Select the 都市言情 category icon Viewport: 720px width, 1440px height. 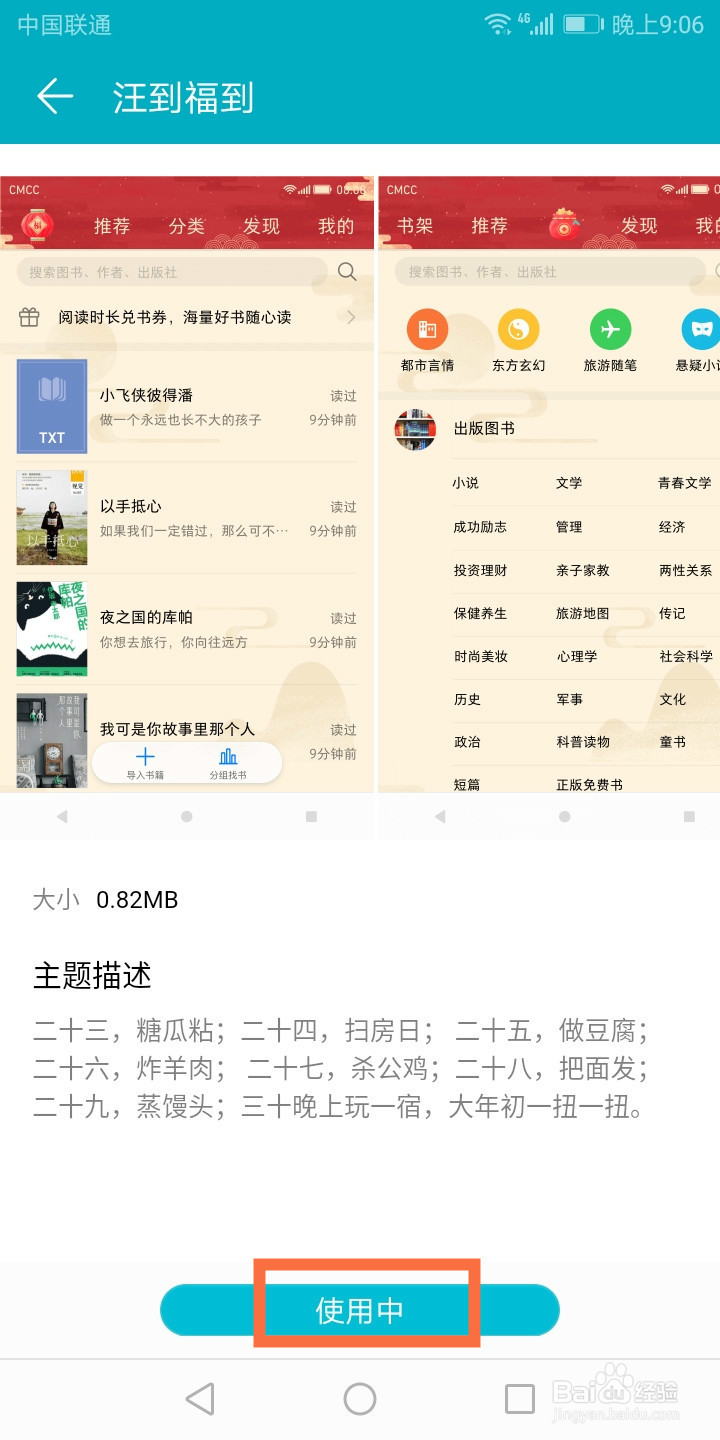click(426, 330)
